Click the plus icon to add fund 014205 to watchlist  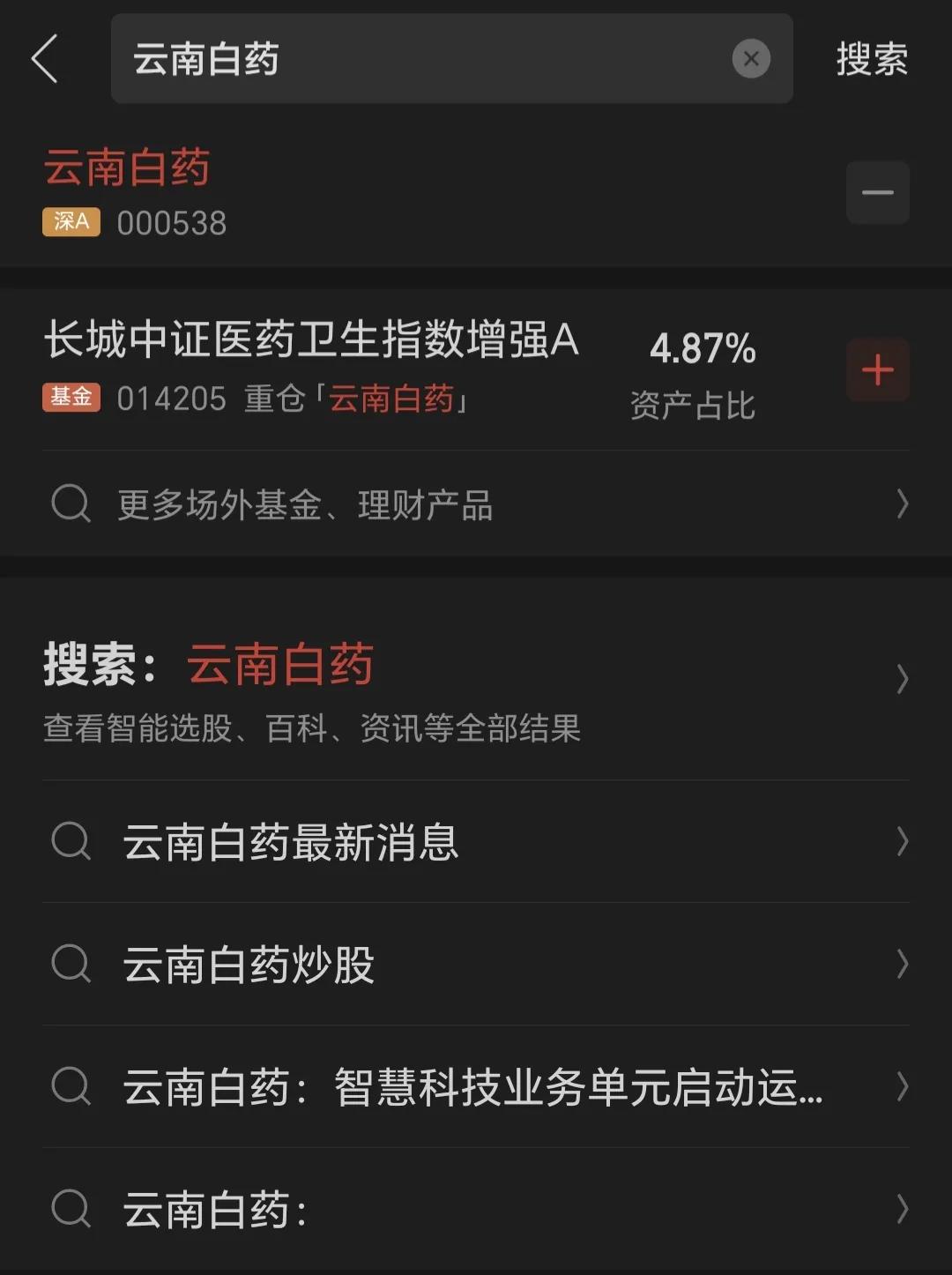tap(877, 370)
